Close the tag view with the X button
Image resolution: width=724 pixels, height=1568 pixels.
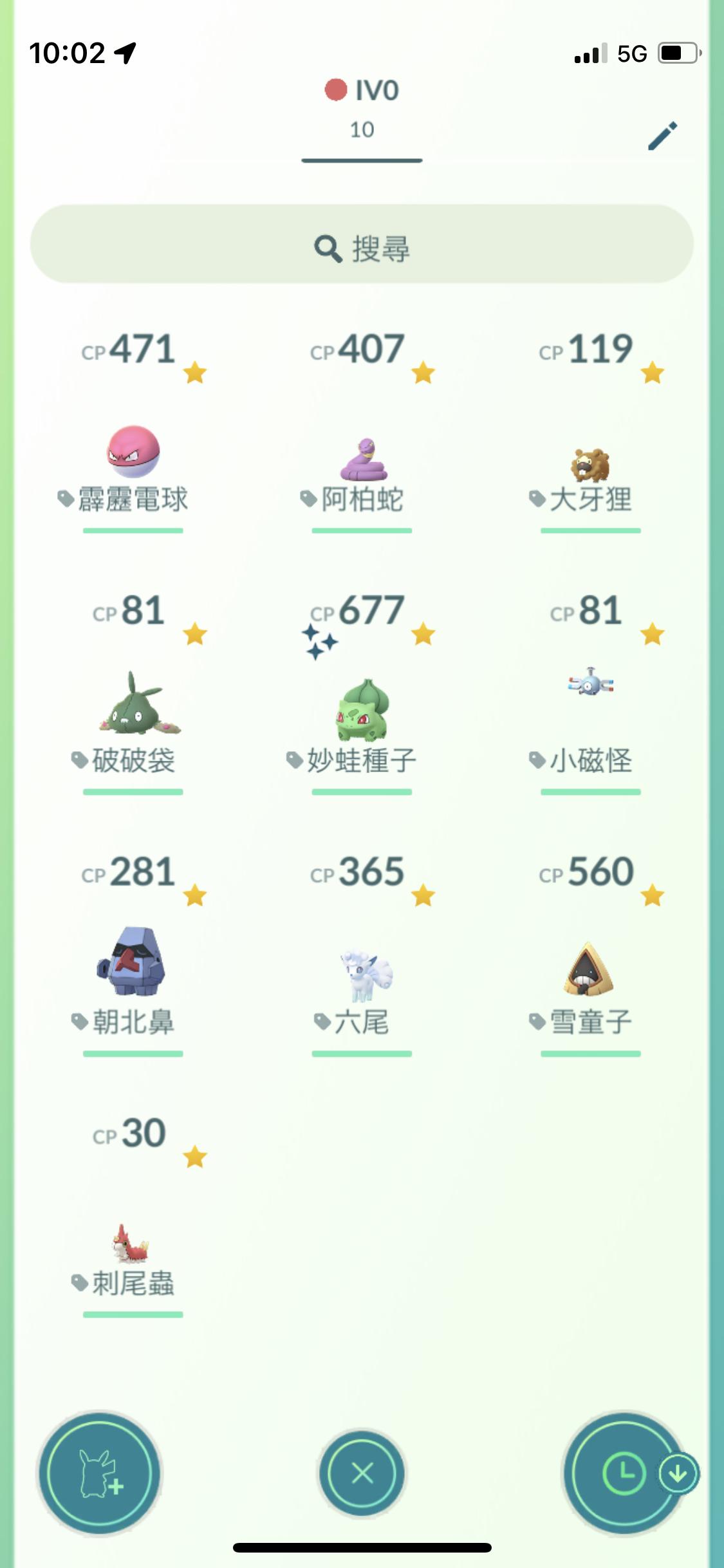[362, 1473]
